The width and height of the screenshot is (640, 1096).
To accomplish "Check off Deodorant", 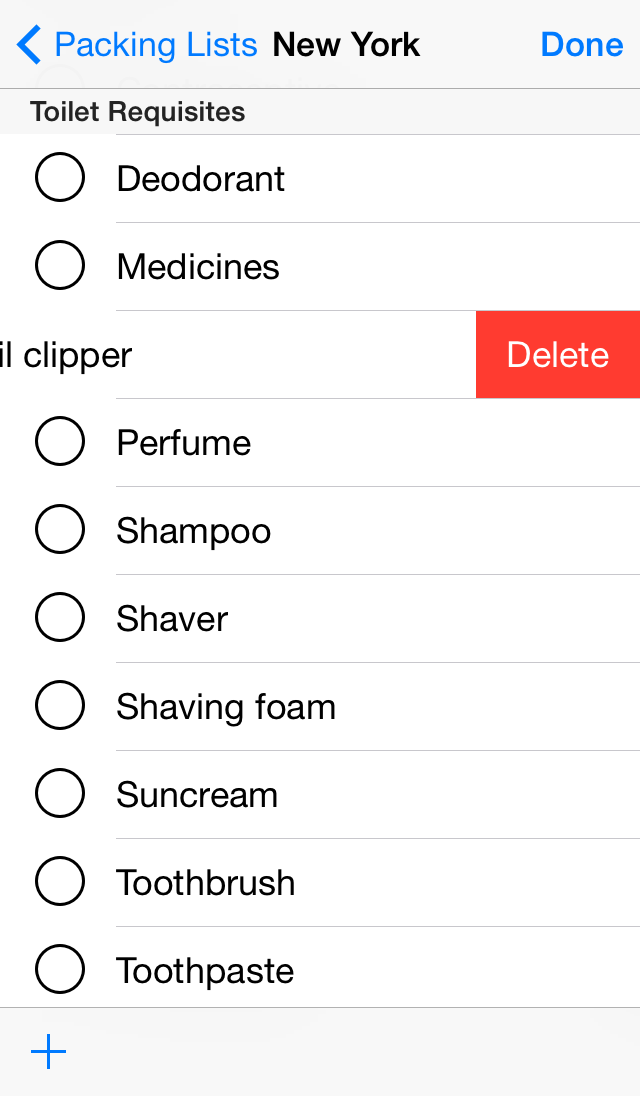I will [x=60, y=179].
